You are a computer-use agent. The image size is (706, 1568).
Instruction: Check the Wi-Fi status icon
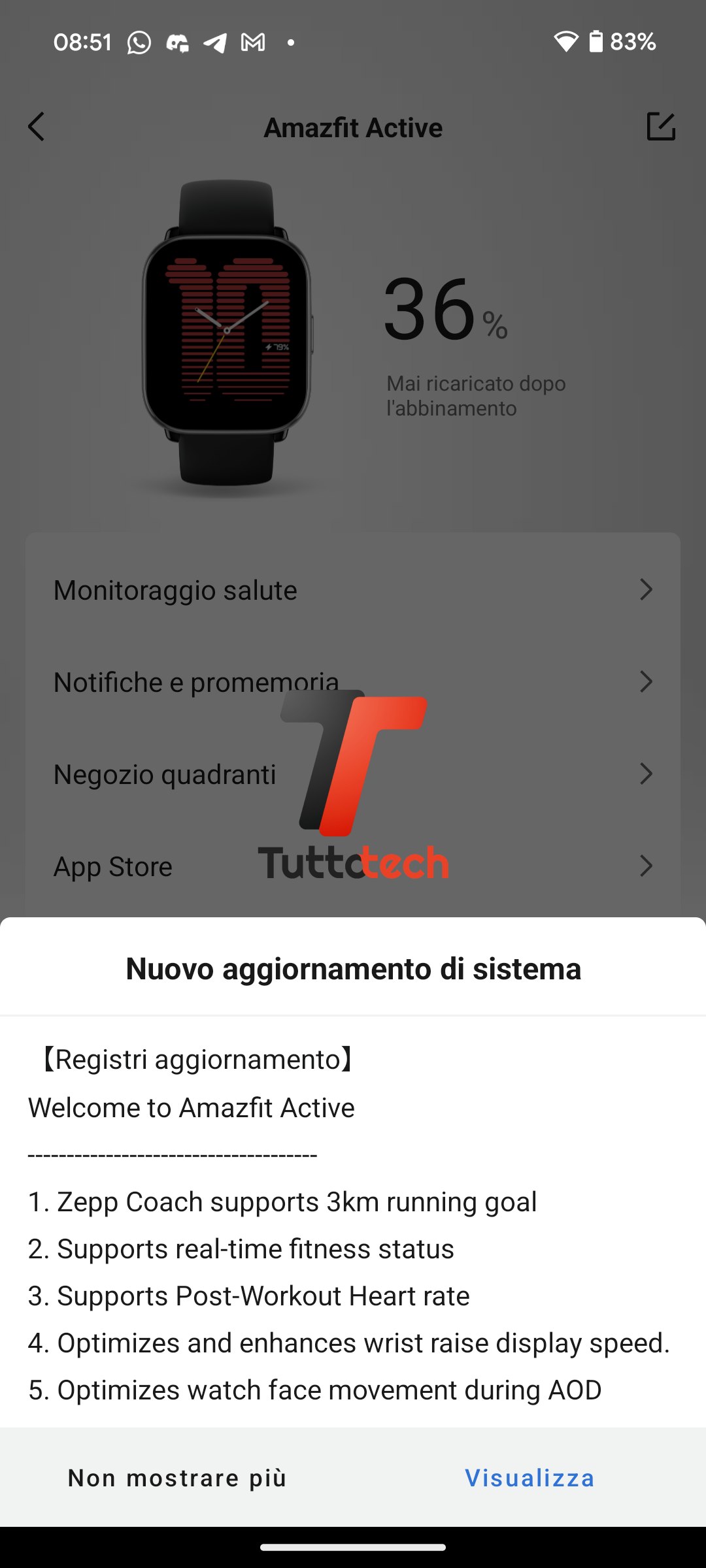567,42
